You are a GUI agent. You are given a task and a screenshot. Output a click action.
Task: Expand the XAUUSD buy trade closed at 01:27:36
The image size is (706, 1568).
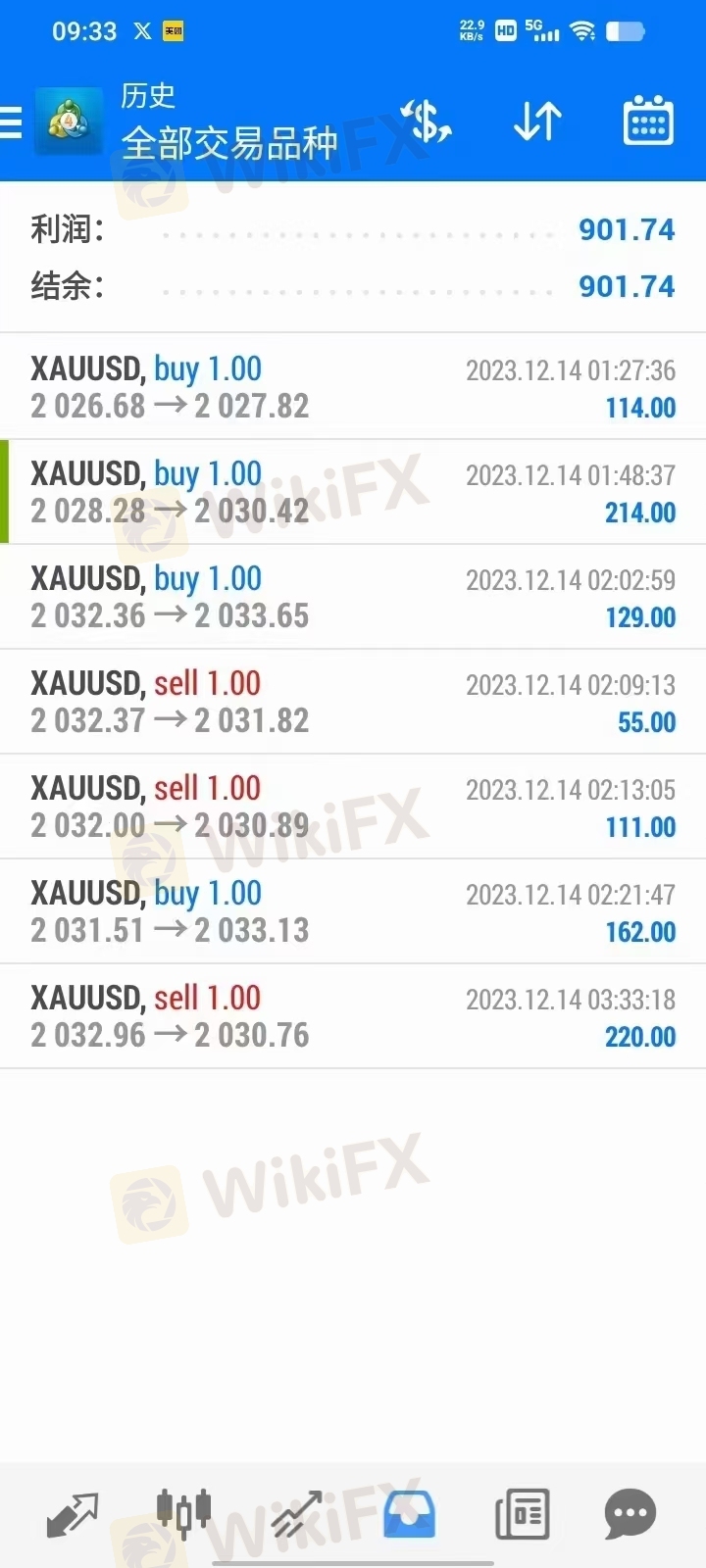[x=353, y=387]
